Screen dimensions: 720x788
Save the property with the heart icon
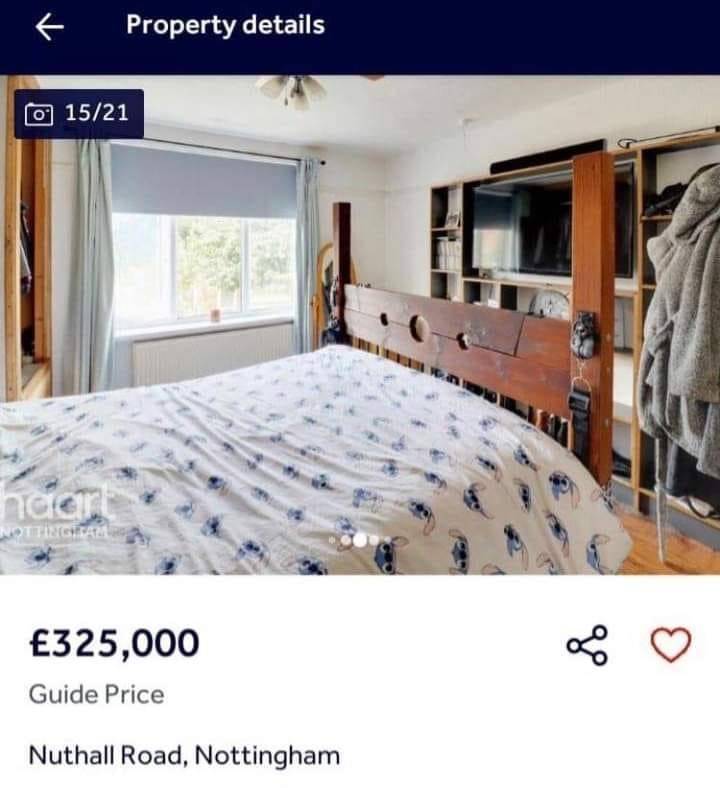click(x=671, y=645)
